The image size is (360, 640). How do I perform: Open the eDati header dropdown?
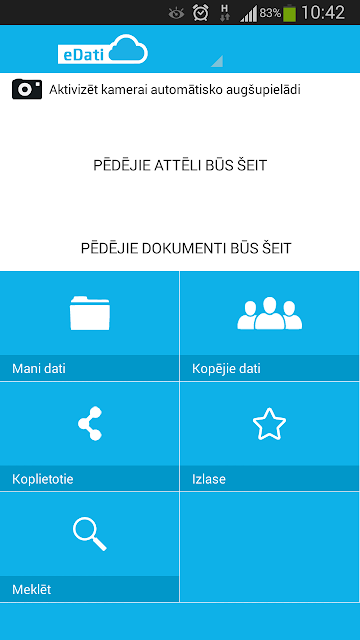click(139, 49)
